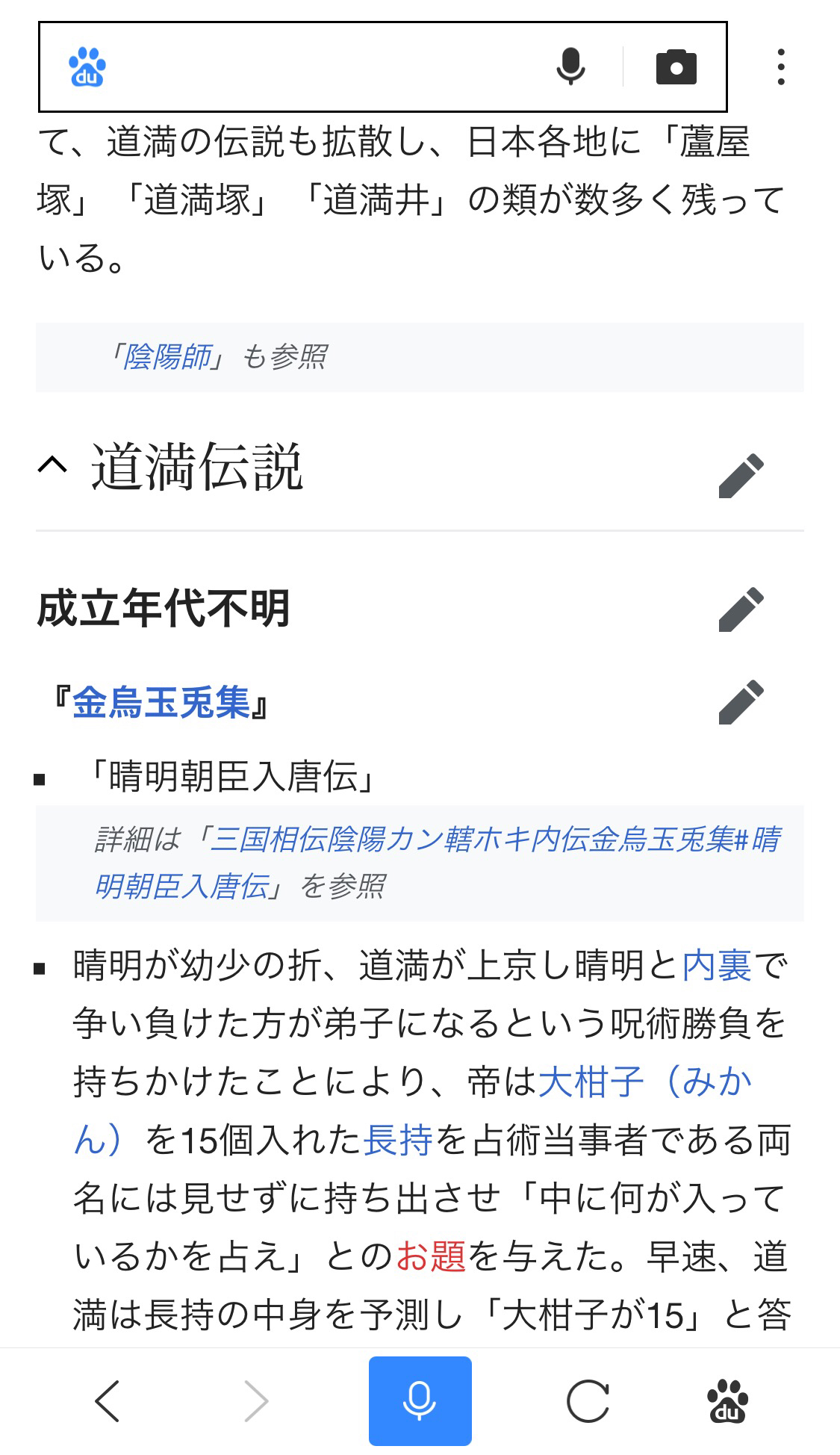Start voice search from the search bar microphone
The width and height of the screenshot is (840, 1455).
click(570, 67)
